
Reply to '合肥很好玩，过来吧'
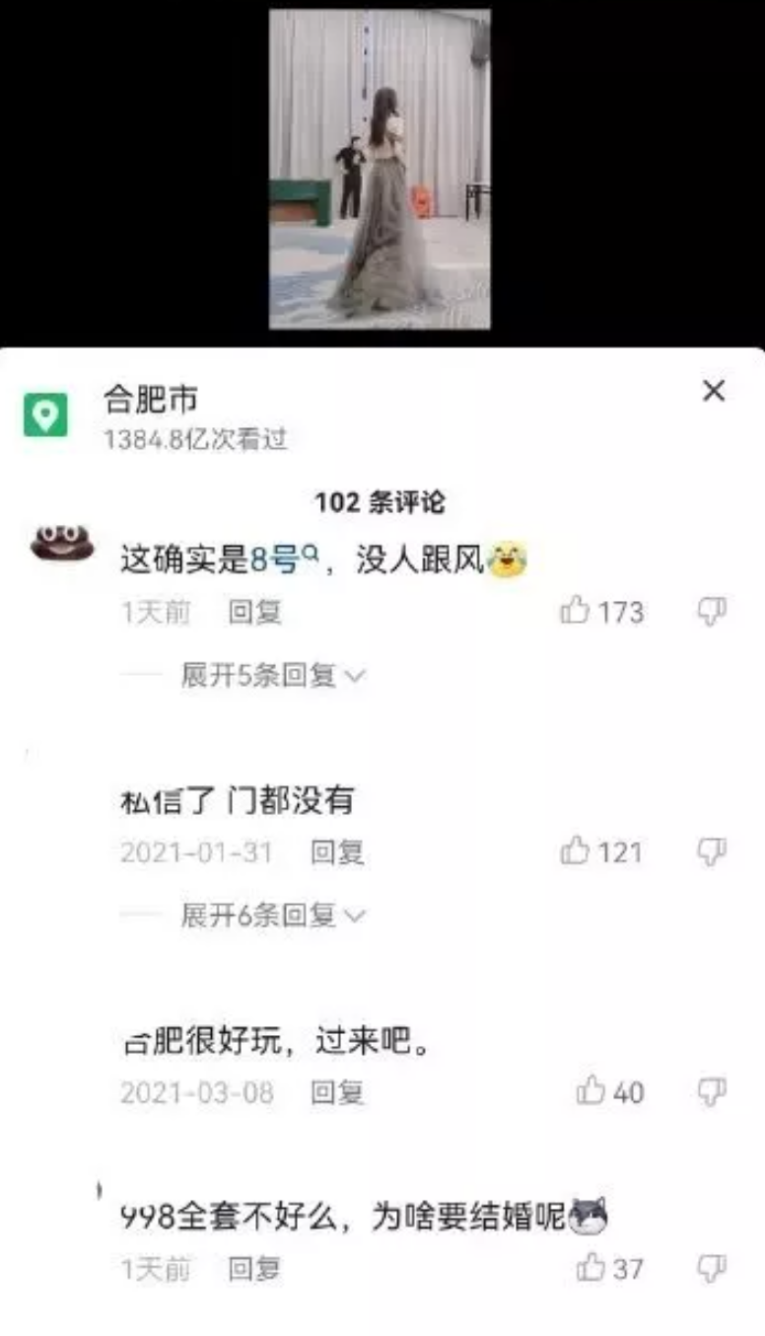337,1093
